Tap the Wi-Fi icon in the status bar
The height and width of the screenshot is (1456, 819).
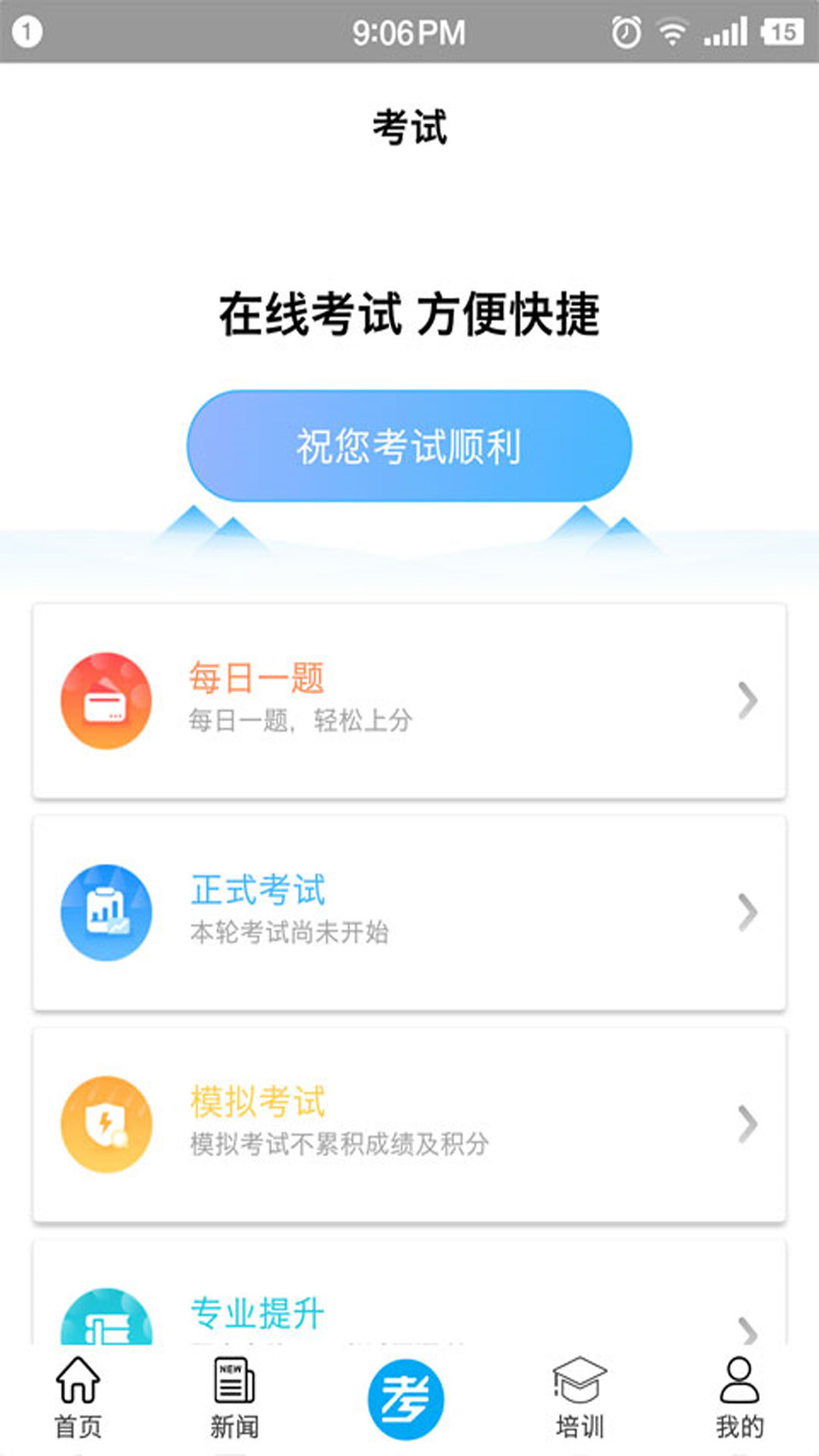pyautogui.click(x=673, y=32)
